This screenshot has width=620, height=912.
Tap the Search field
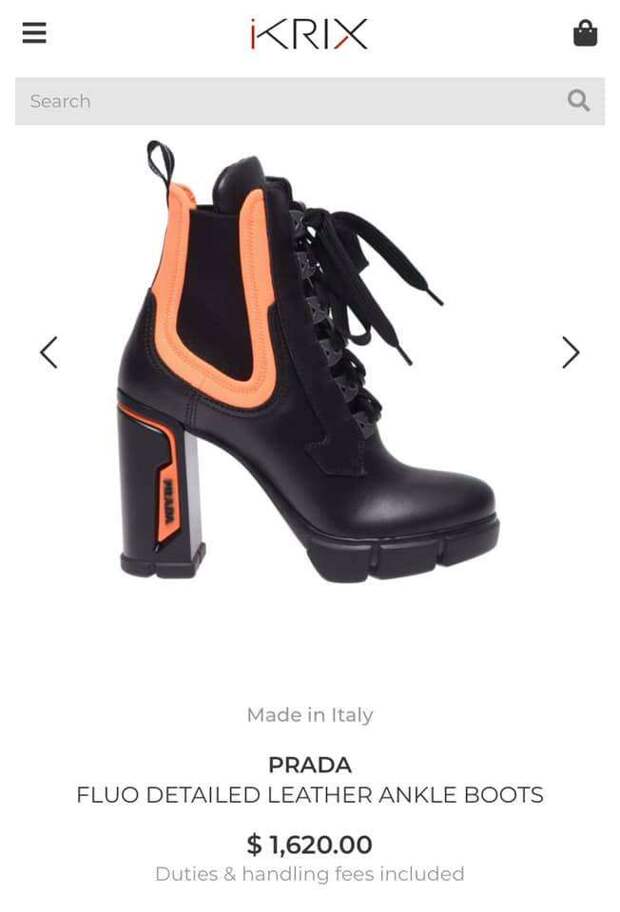(x=280, y=101)
